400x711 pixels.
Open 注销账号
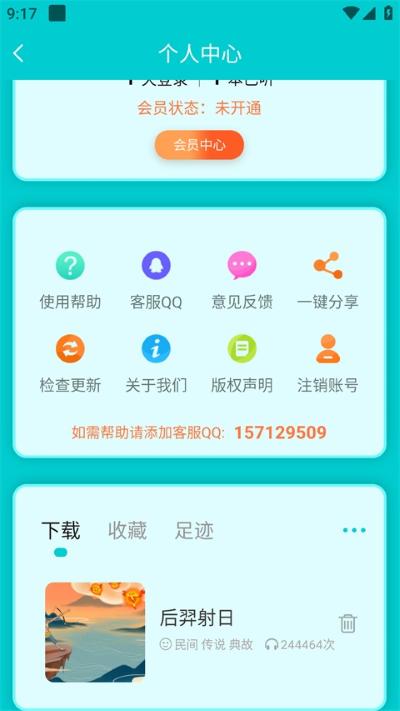327,364
